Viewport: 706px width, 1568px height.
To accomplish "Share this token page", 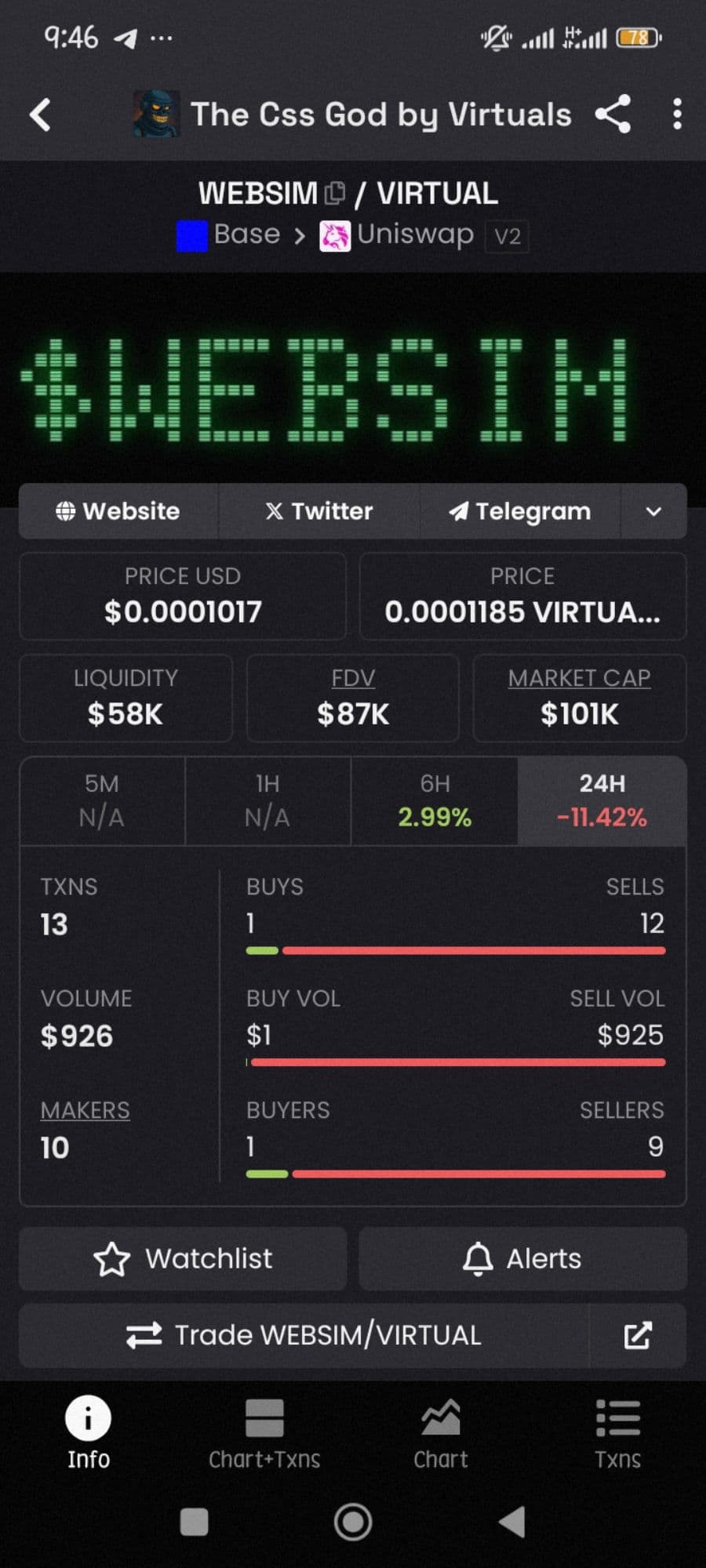I will pyautogui.click(x=613, y=114).
